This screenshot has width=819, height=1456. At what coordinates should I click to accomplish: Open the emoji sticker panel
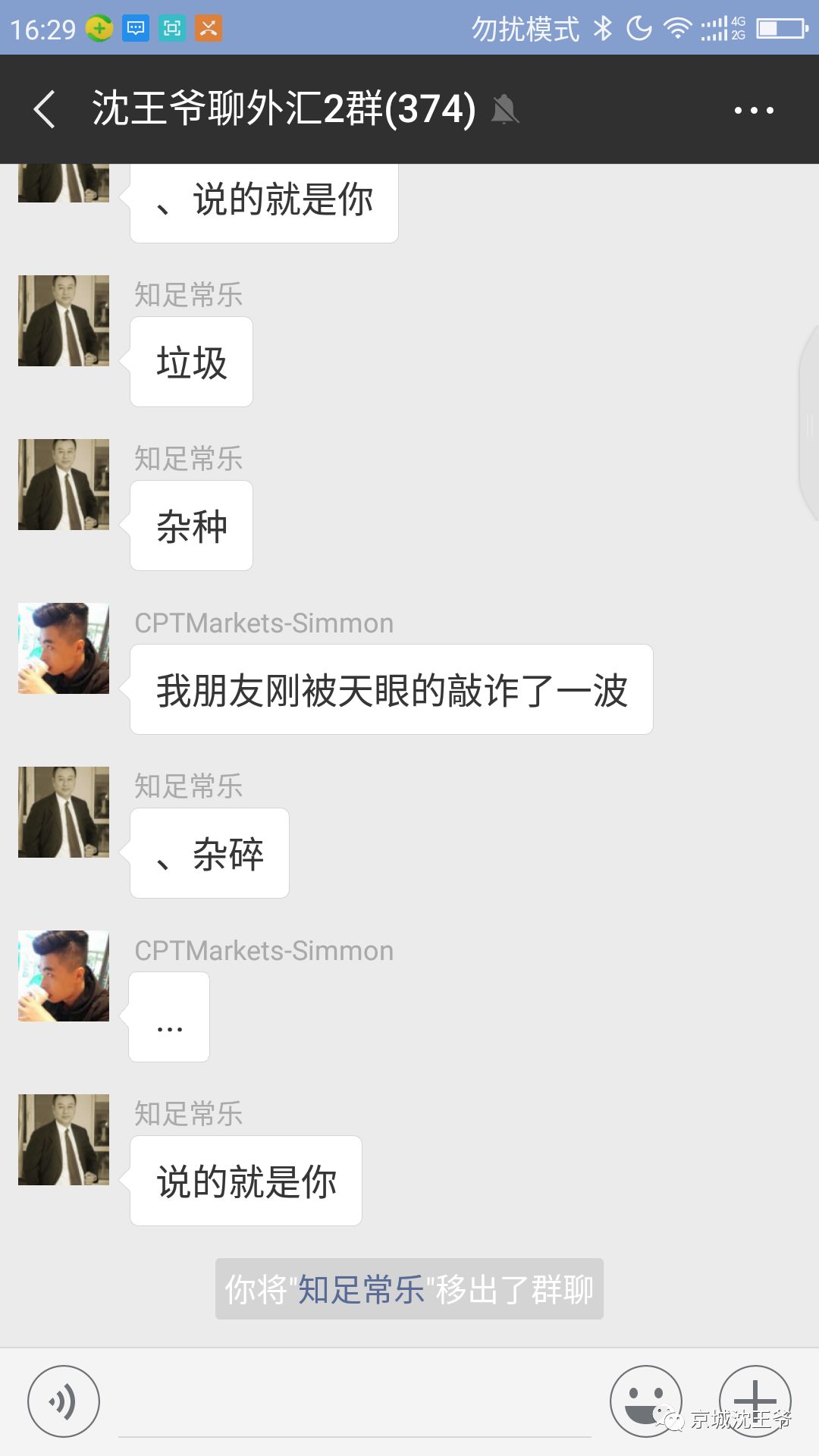[645, 1401]
